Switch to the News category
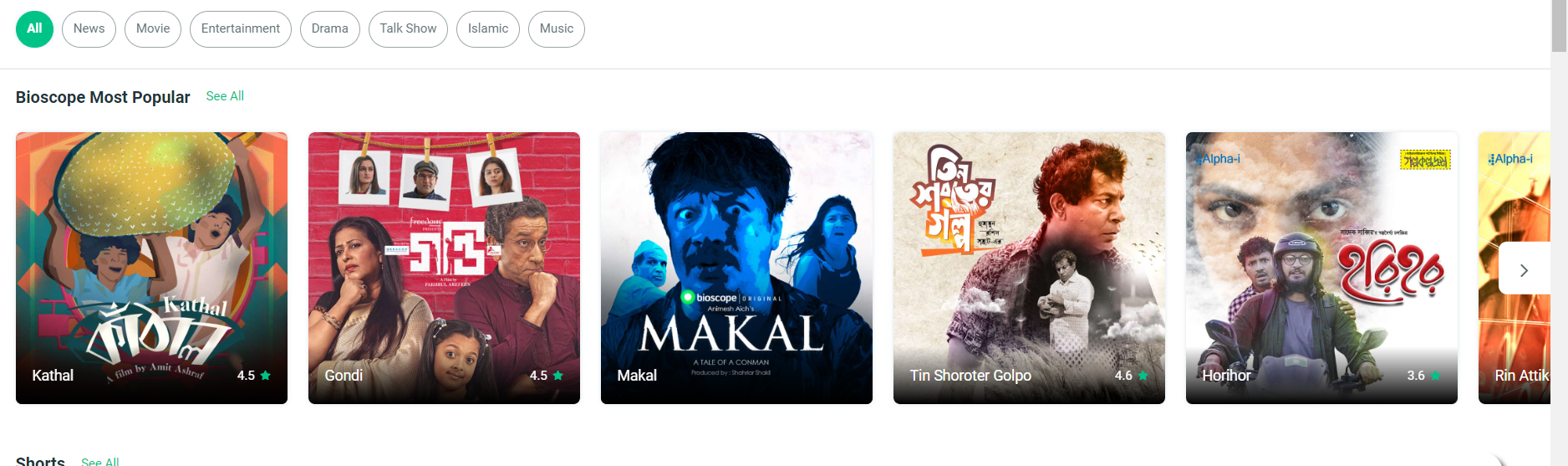The image size is (1568, 466). pos(89,28)
